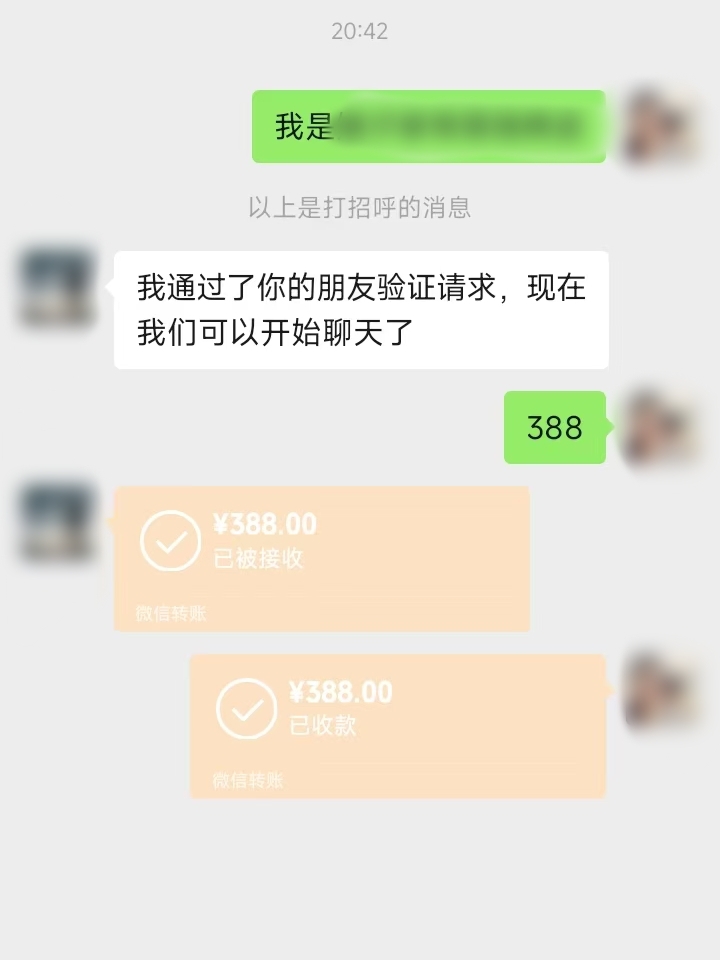This screenshot has height=960, width=720.
Task: Tap the avatar beside the "388" message
Action: click(659, 427)
